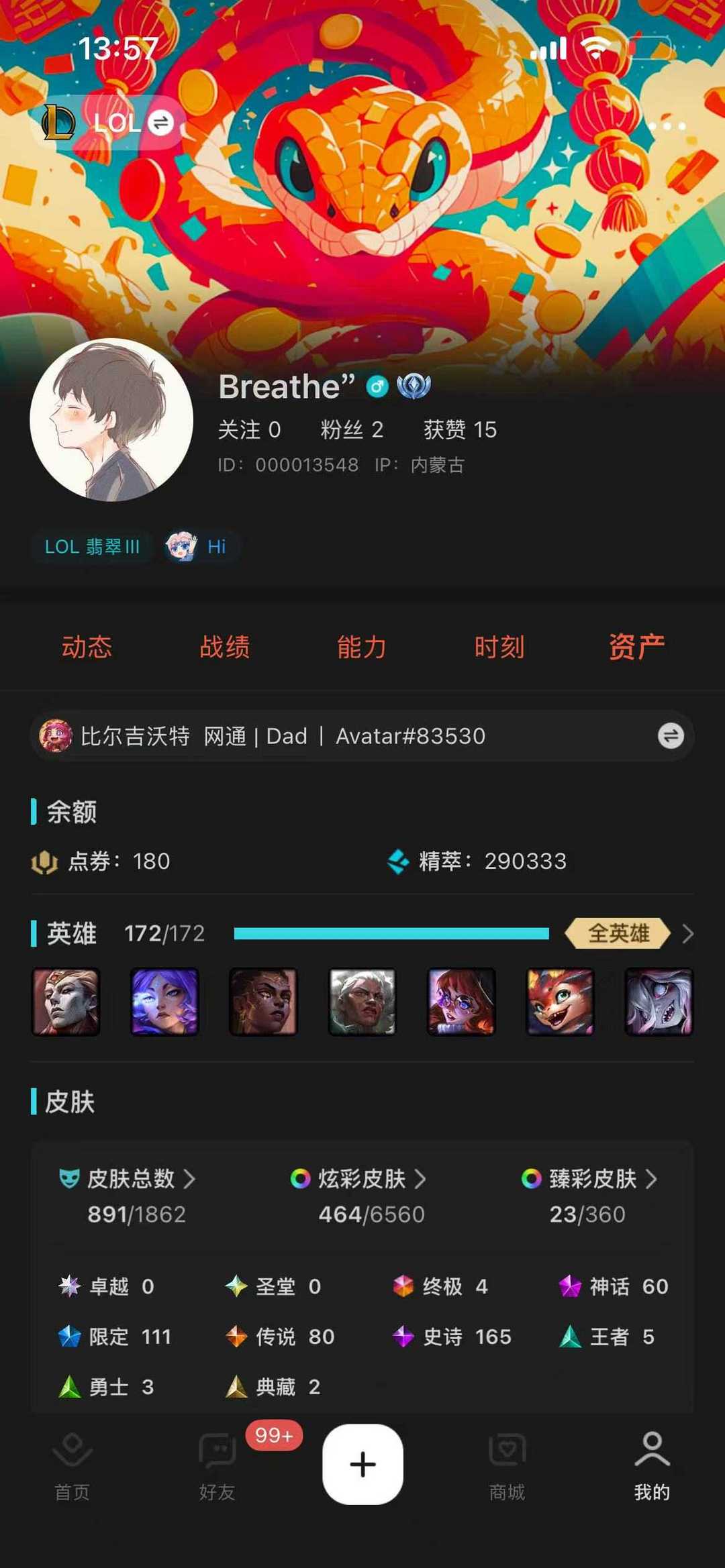Tap the plus button to create a post

362,1464
